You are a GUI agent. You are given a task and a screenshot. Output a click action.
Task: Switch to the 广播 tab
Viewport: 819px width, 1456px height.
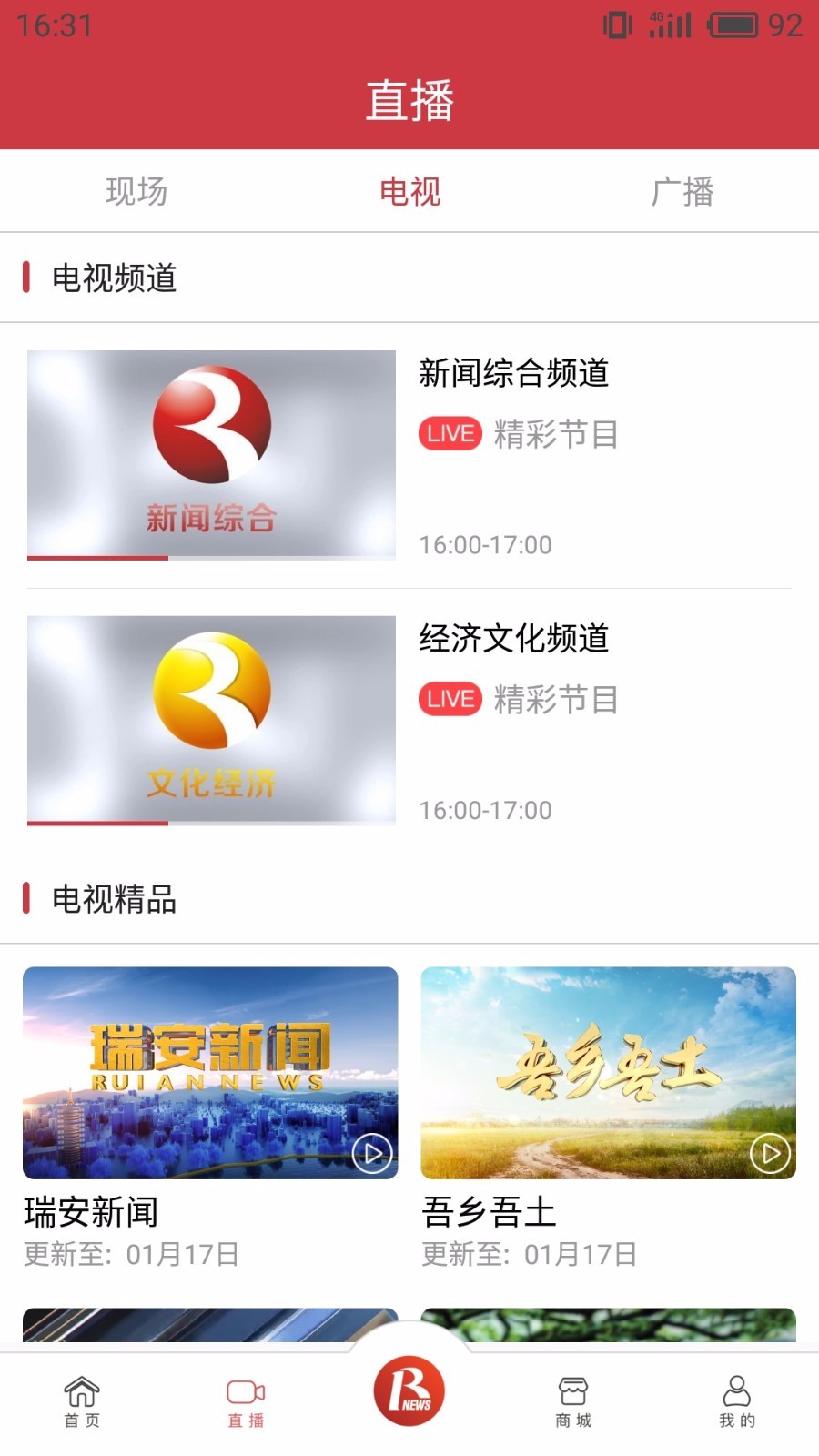tap(684, 192)
